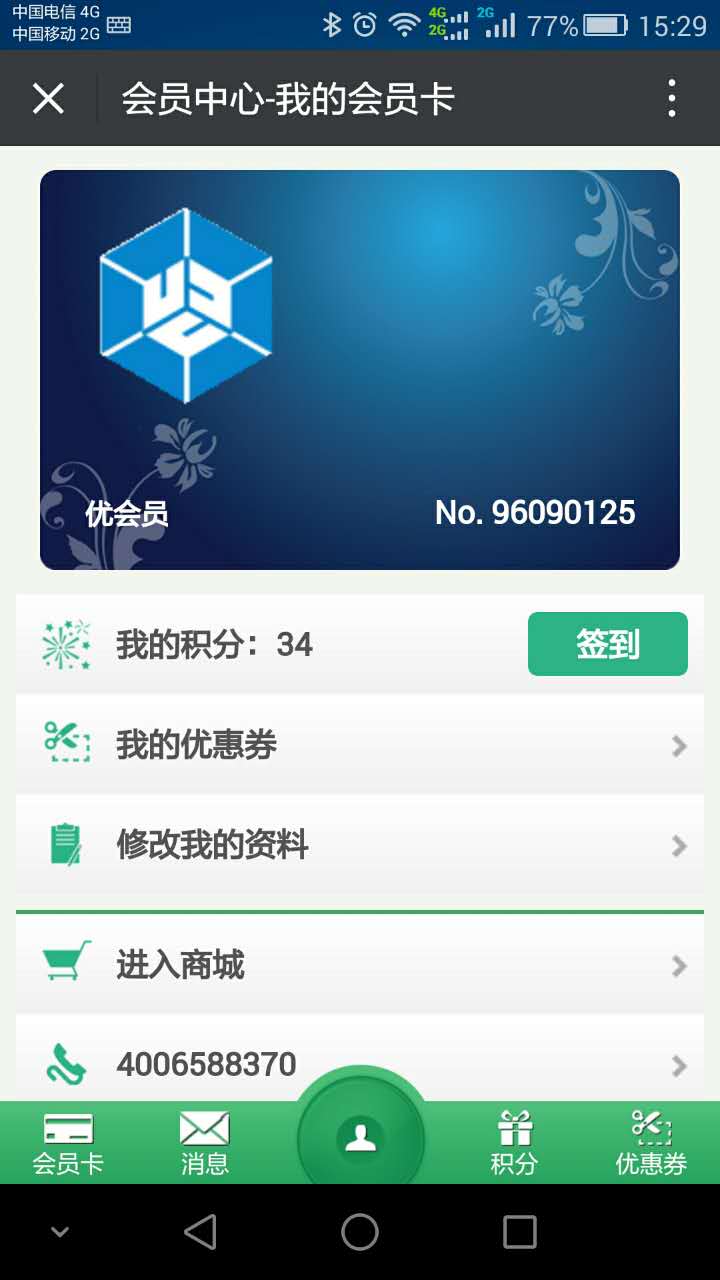Go to the system home screen

[360, 1232]
